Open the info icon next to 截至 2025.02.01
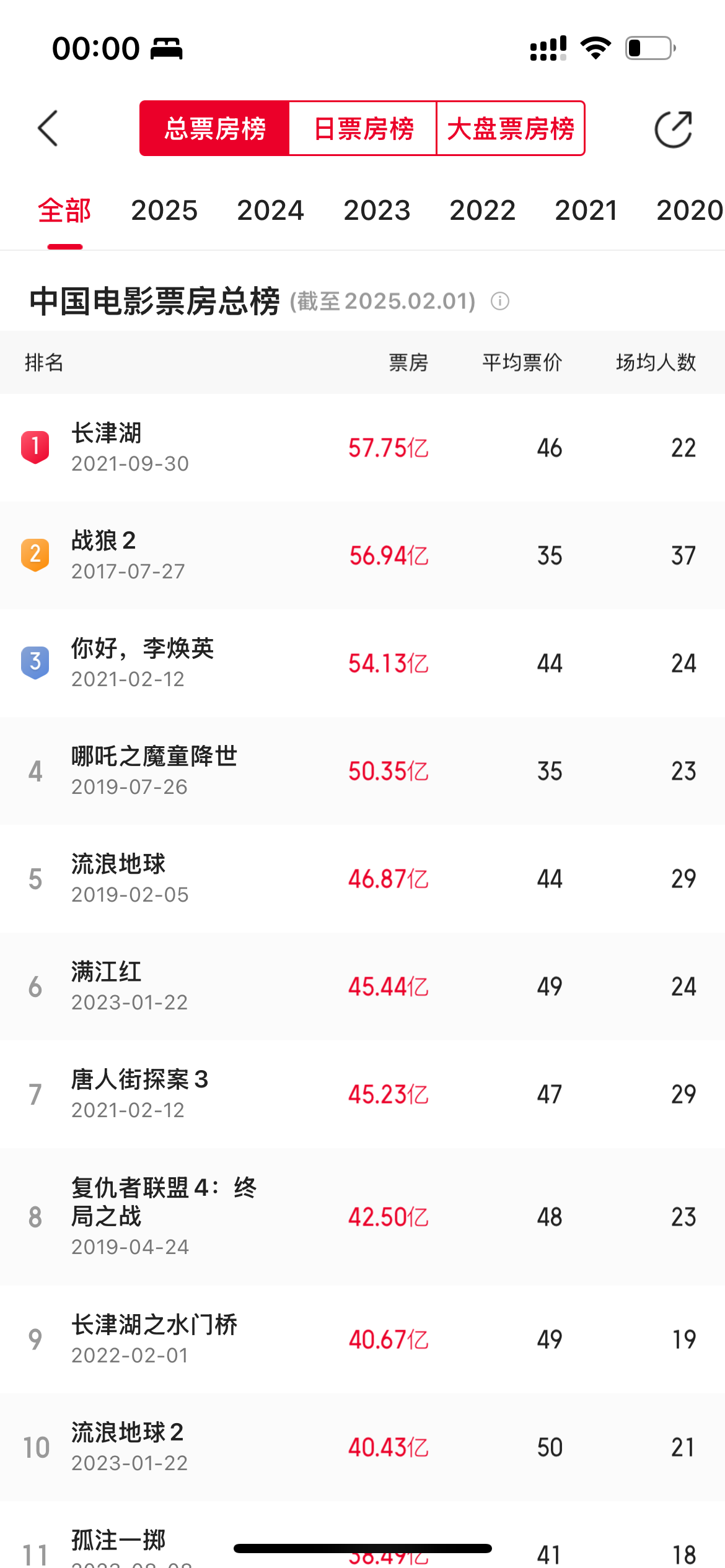 coord(500,302)
